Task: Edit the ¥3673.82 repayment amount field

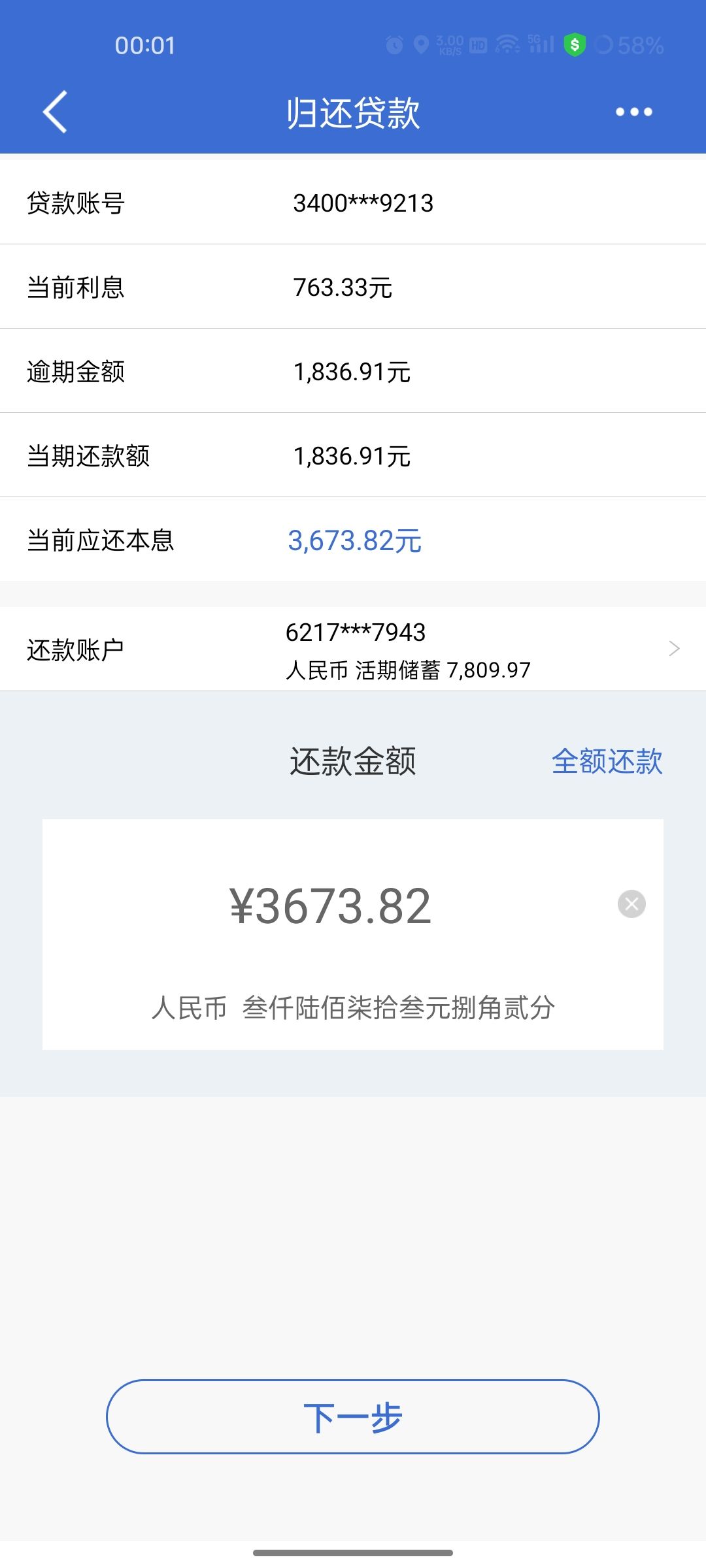Action: coord(330,906)
